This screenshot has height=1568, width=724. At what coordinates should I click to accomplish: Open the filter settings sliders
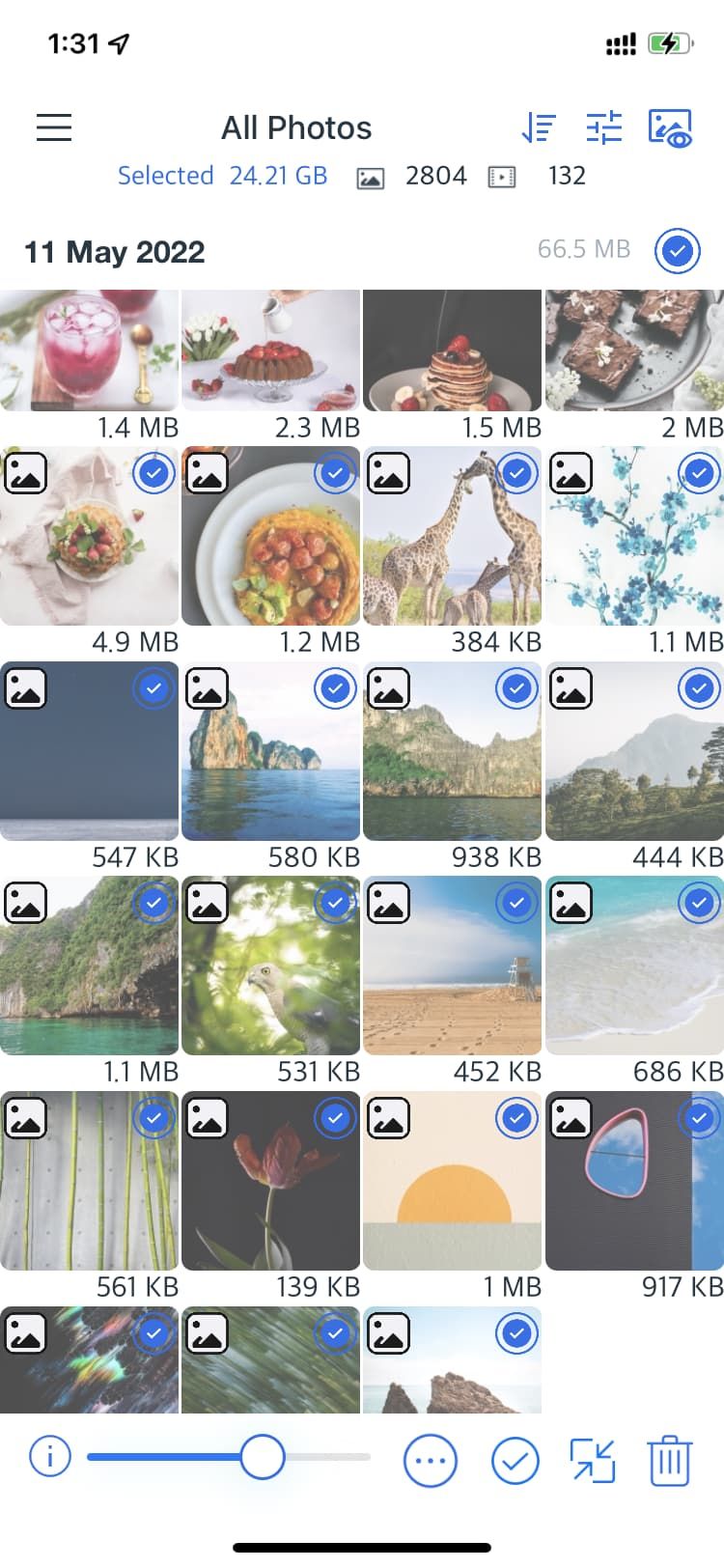click(604, 127)
